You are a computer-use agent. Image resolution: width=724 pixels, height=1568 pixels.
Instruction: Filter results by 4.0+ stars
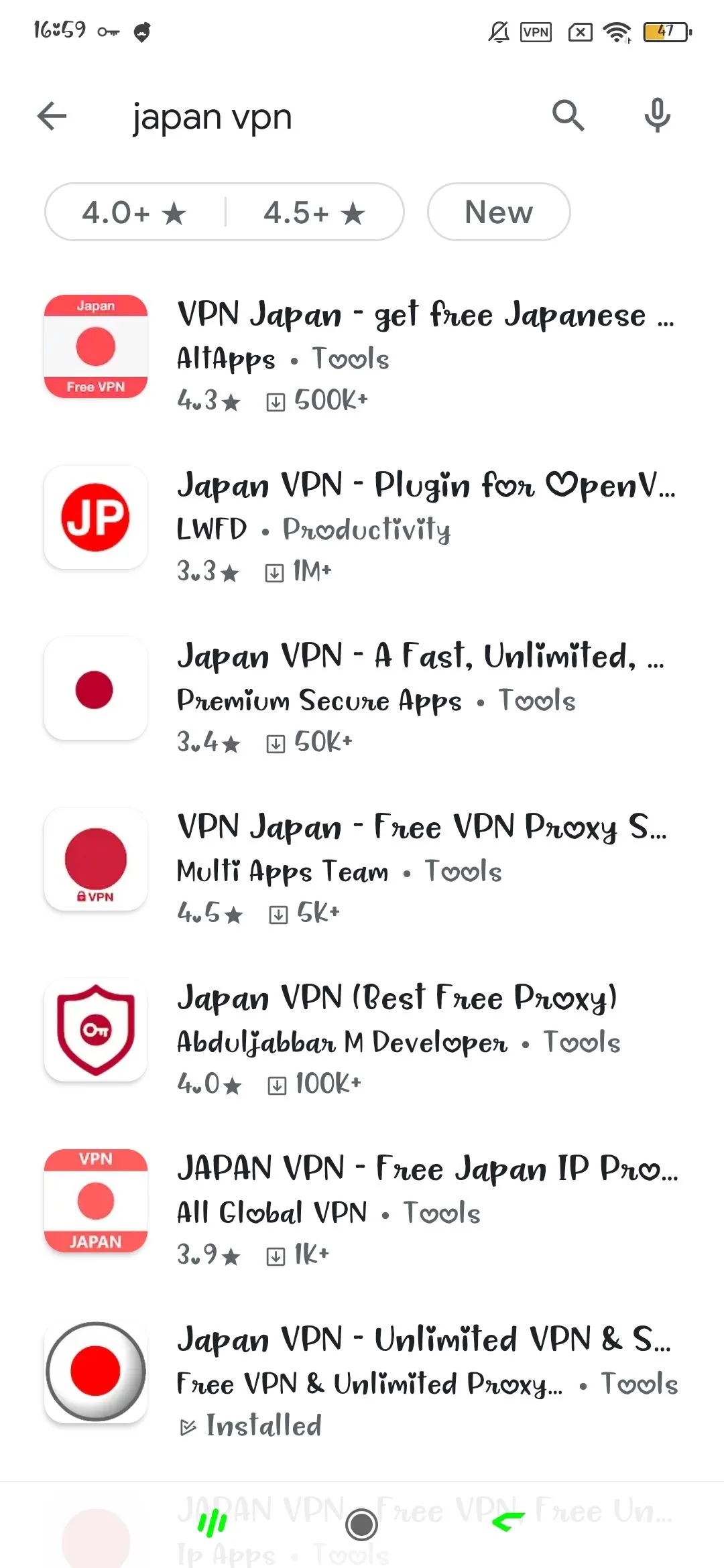click(x=134, y=212)
